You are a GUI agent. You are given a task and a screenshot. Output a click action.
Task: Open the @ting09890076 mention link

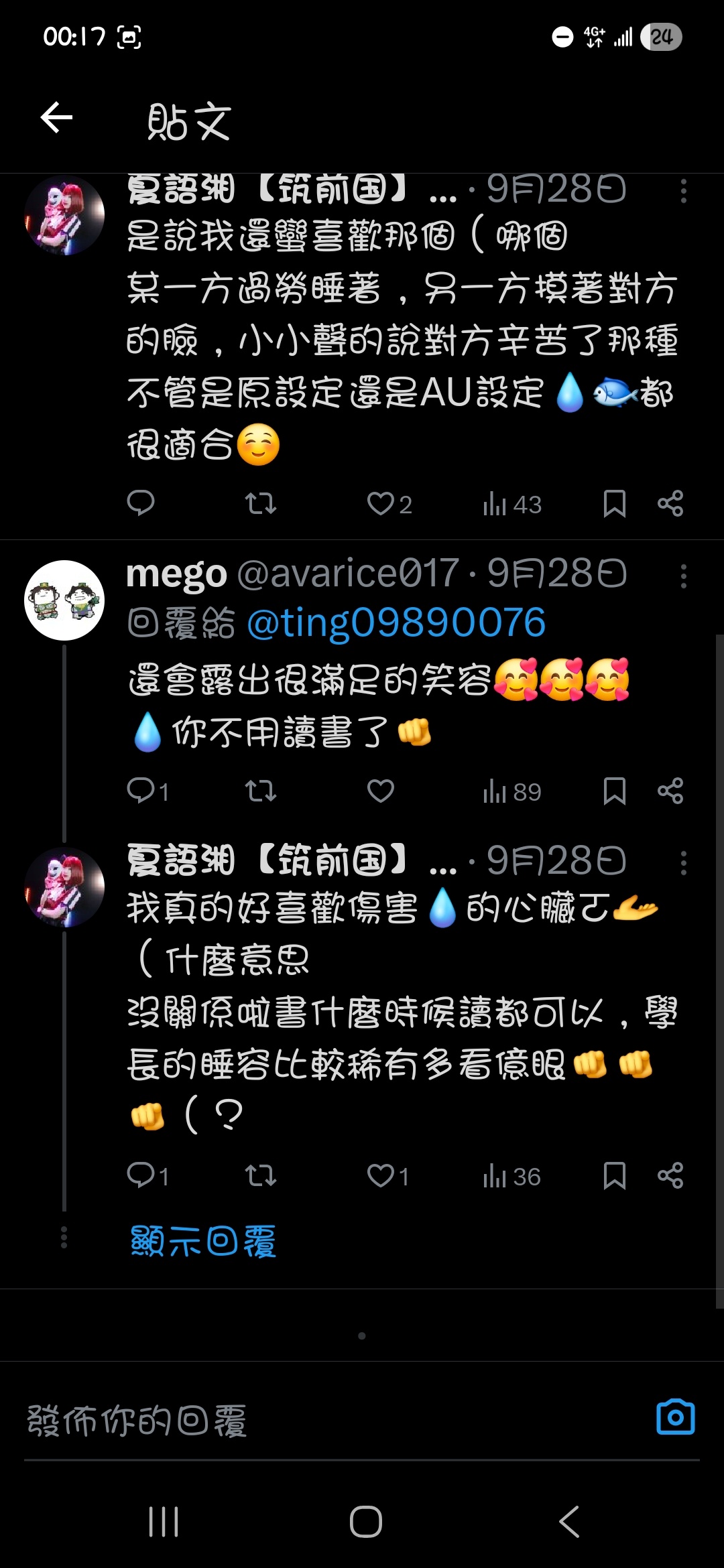[396, 623]
